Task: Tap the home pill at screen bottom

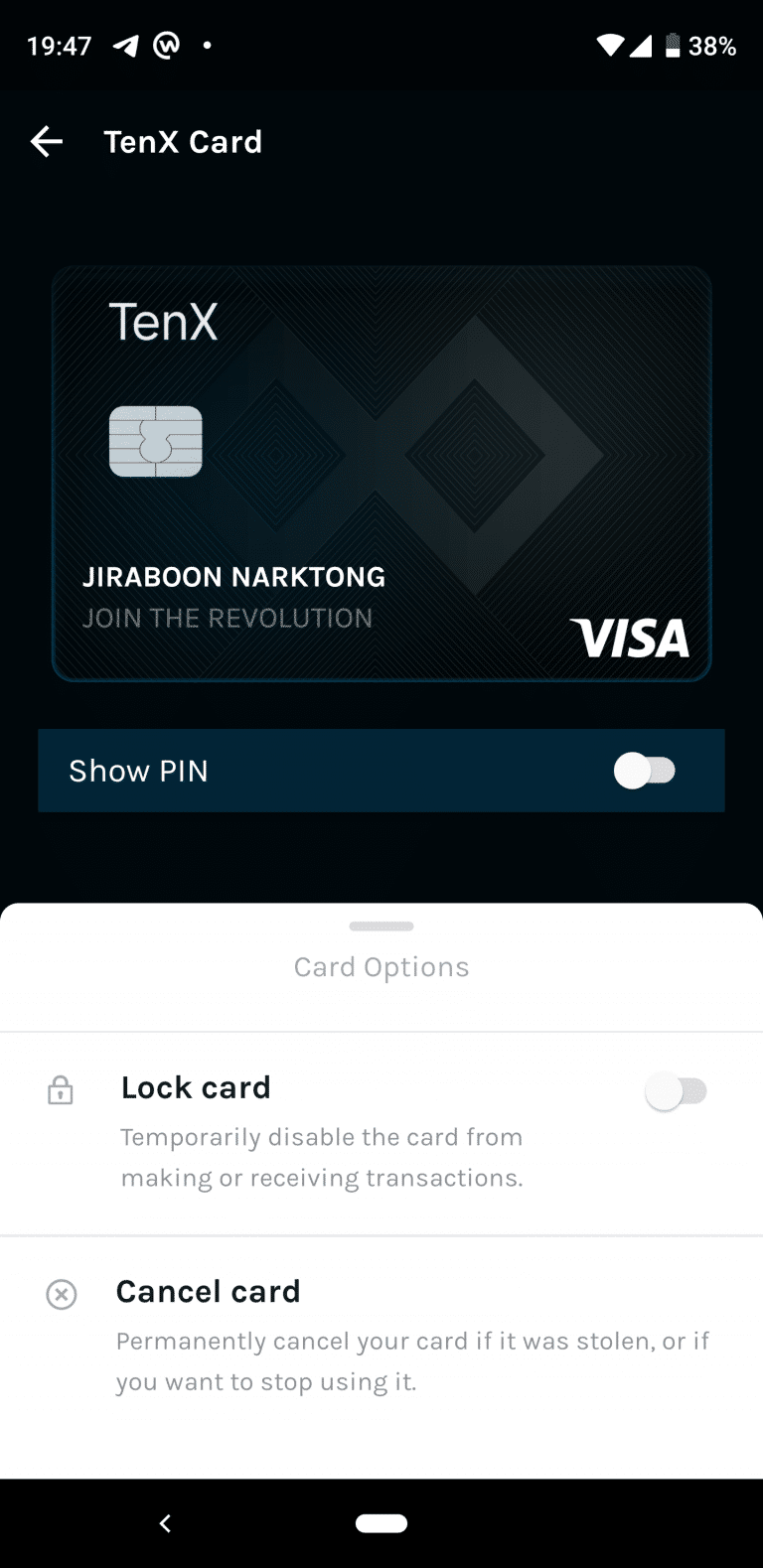Action: (381, 1522)
